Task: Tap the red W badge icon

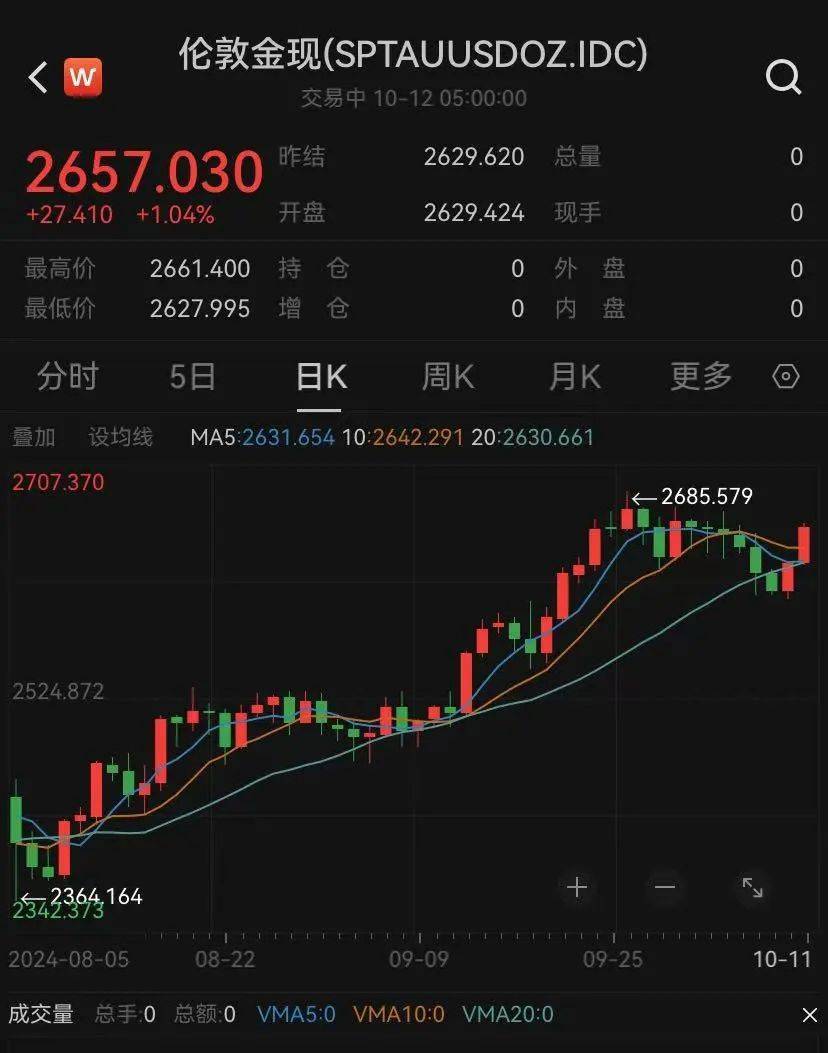Action: pos(83,77)
